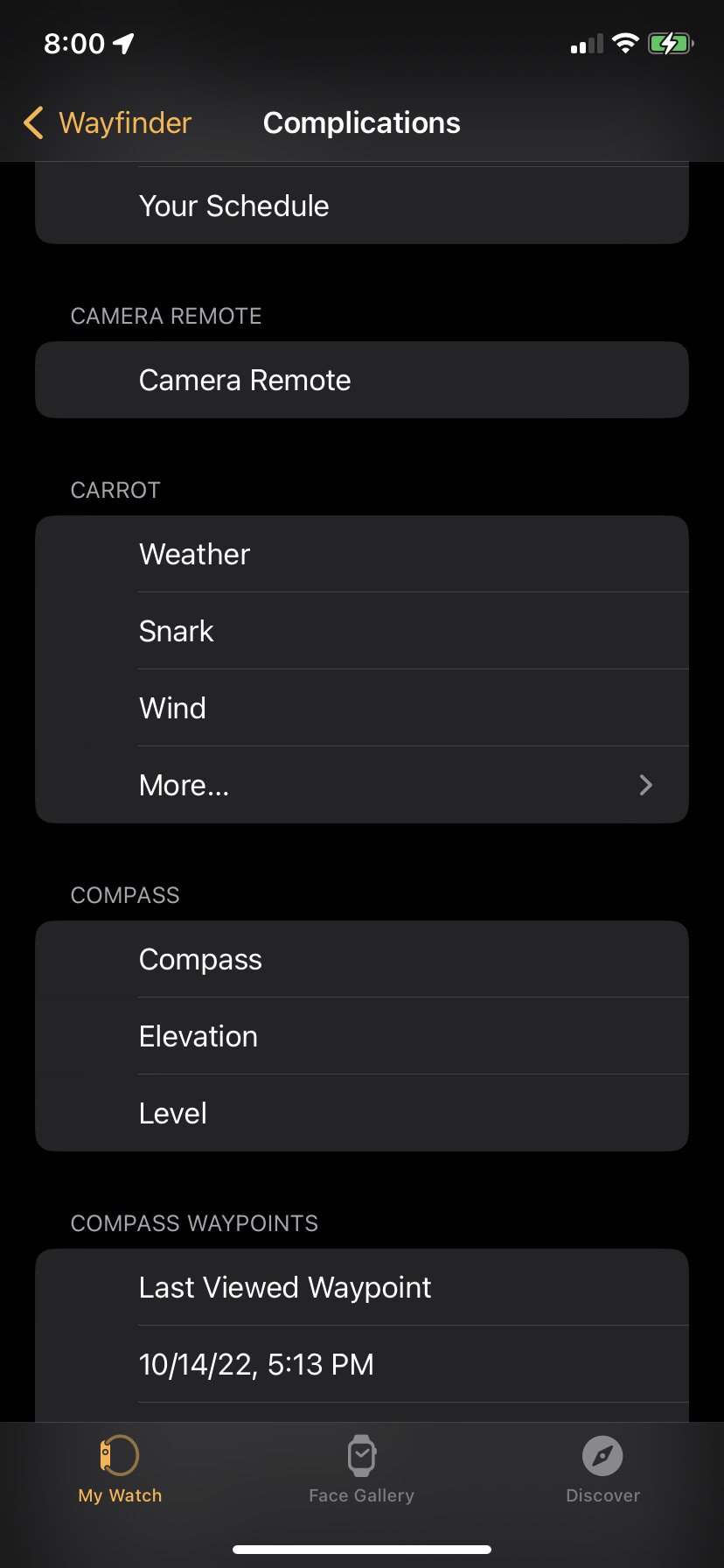Go back to Wayfinder

pos(108,123)
